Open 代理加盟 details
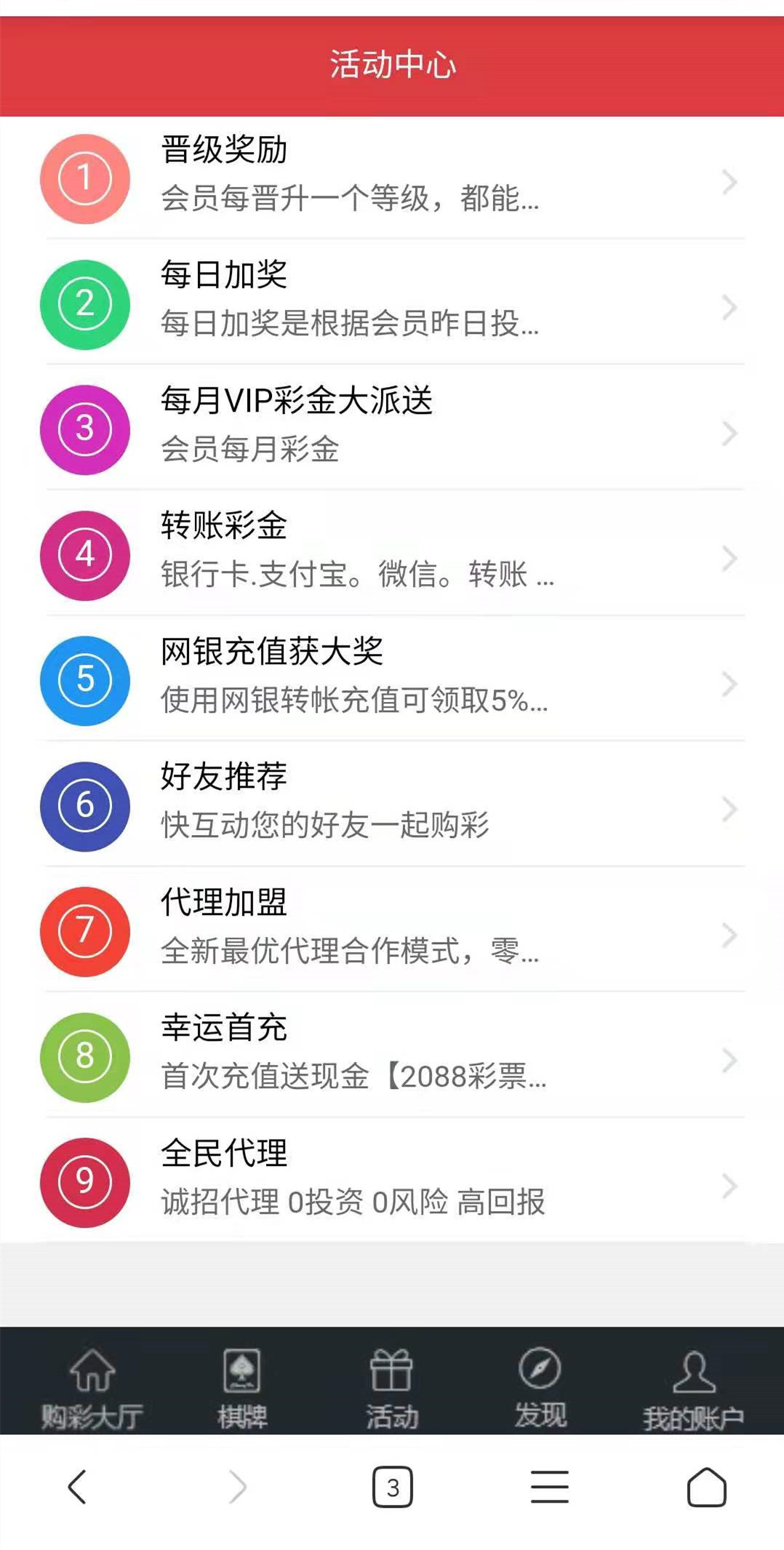784x1550 pixels. [x=393, y=931]
